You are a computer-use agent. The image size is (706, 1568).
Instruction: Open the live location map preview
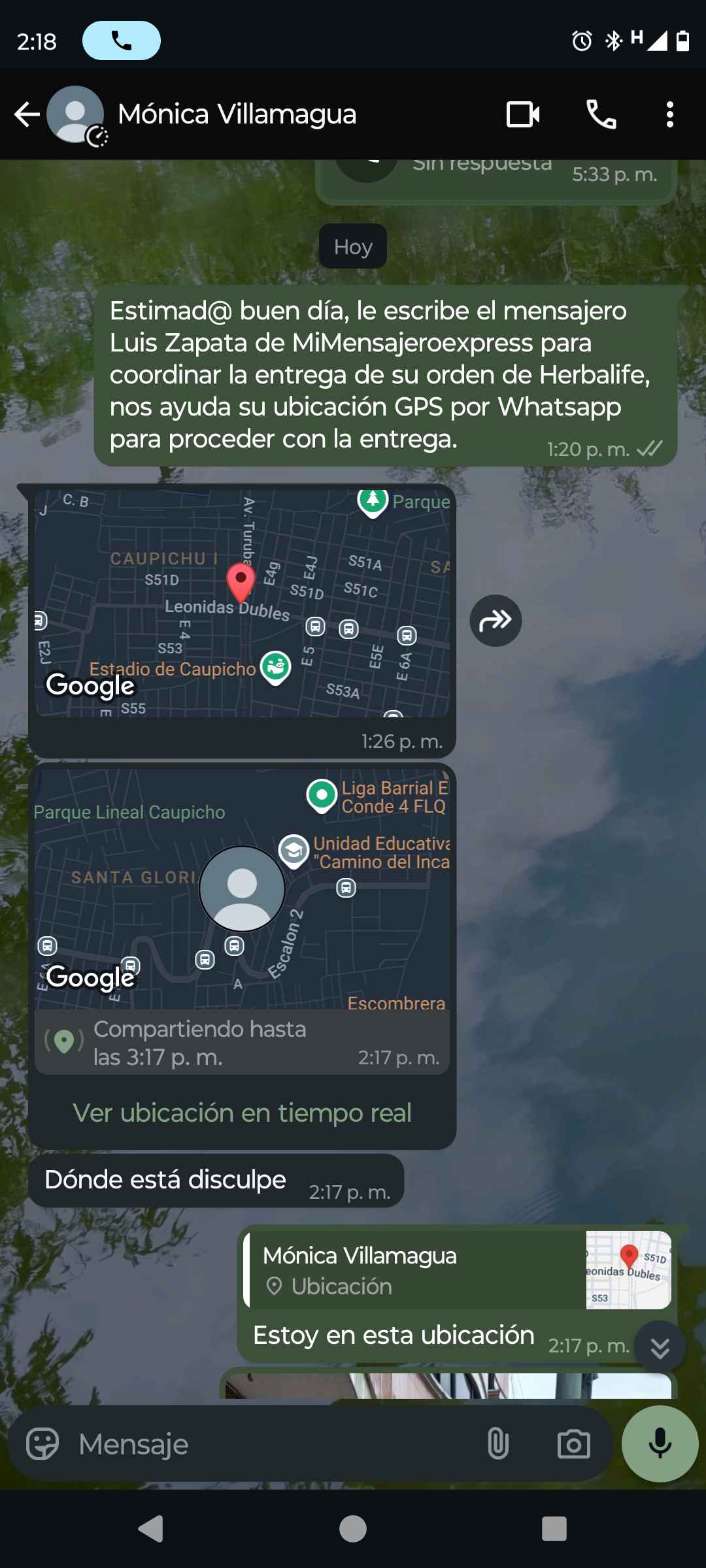[242, 889]
